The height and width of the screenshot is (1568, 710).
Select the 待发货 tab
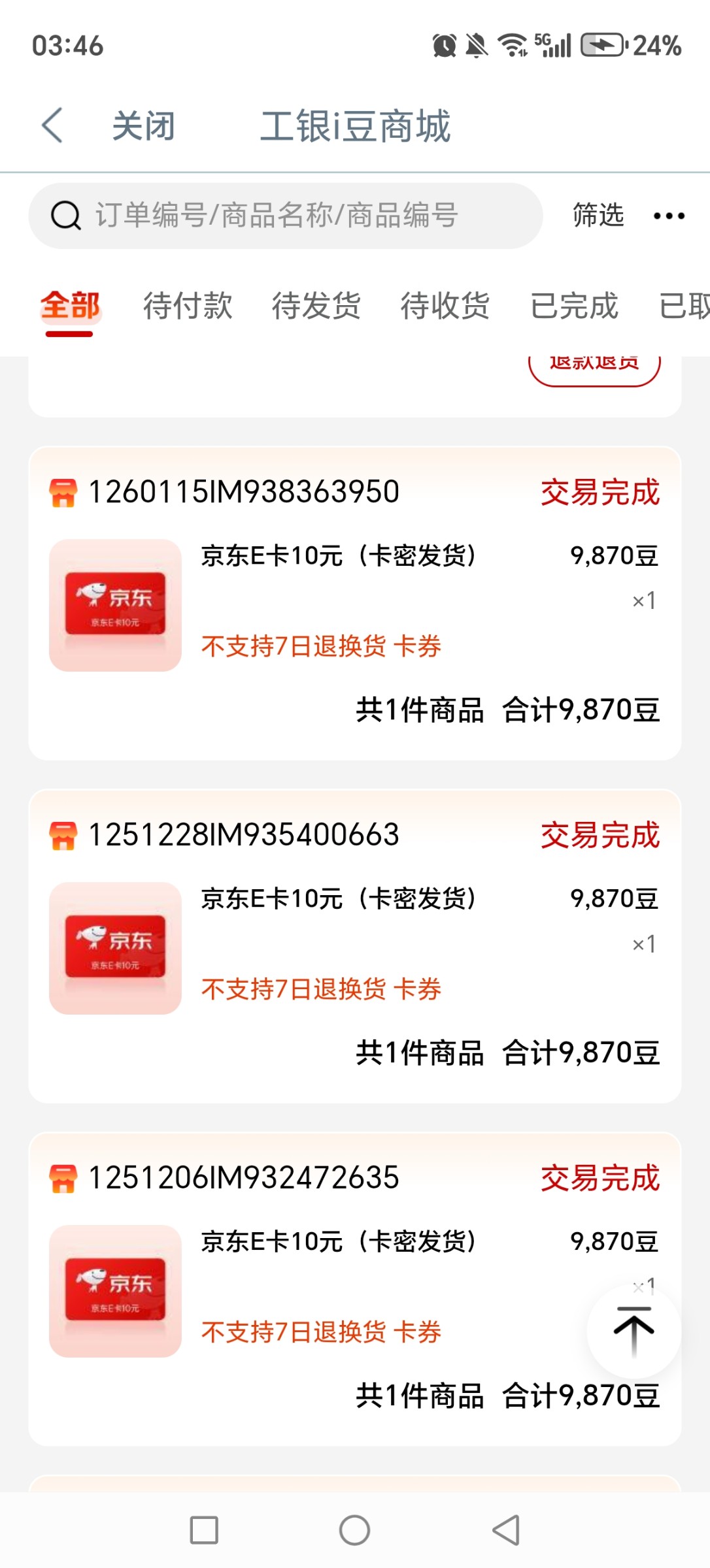click(x=316, y=306)
